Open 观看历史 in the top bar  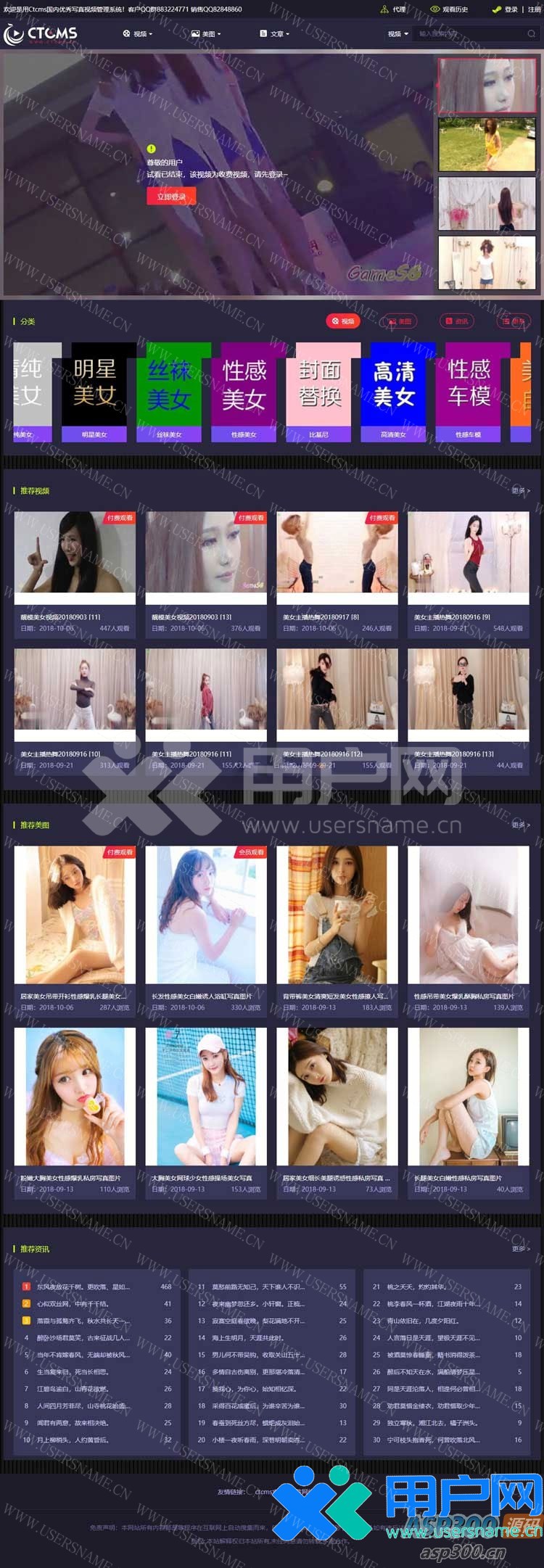tap(450, 9)
